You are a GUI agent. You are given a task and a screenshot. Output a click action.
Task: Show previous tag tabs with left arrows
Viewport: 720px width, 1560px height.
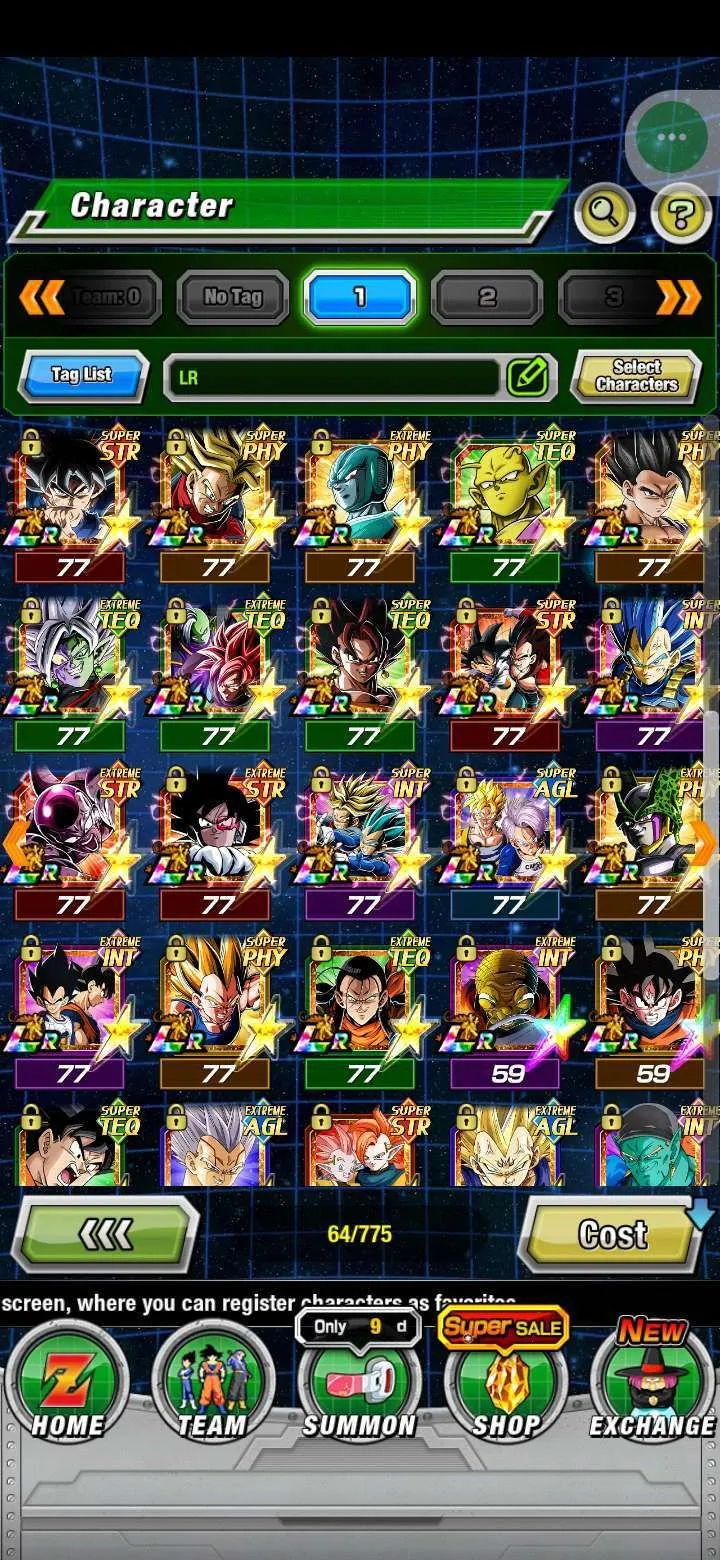pyautogui.click(x=41, y=297)
